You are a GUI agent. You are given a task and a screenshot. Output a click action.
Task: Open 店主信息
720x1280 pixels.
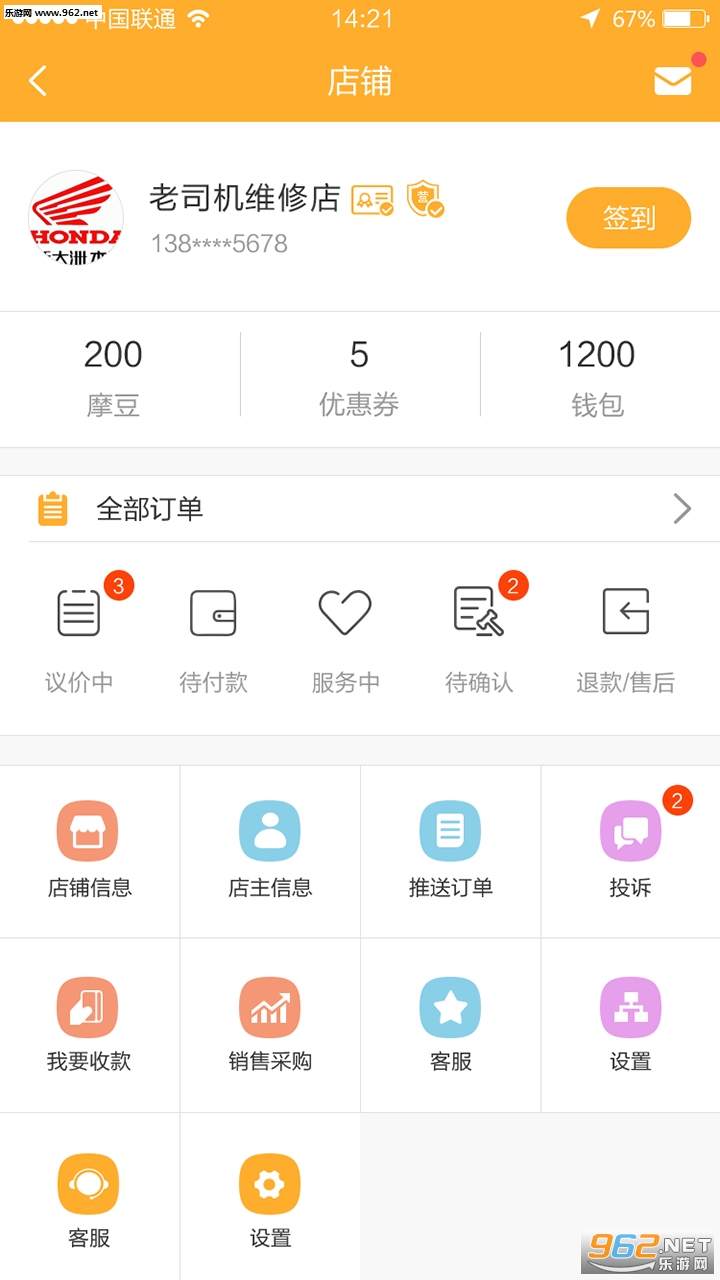(270, 850)
